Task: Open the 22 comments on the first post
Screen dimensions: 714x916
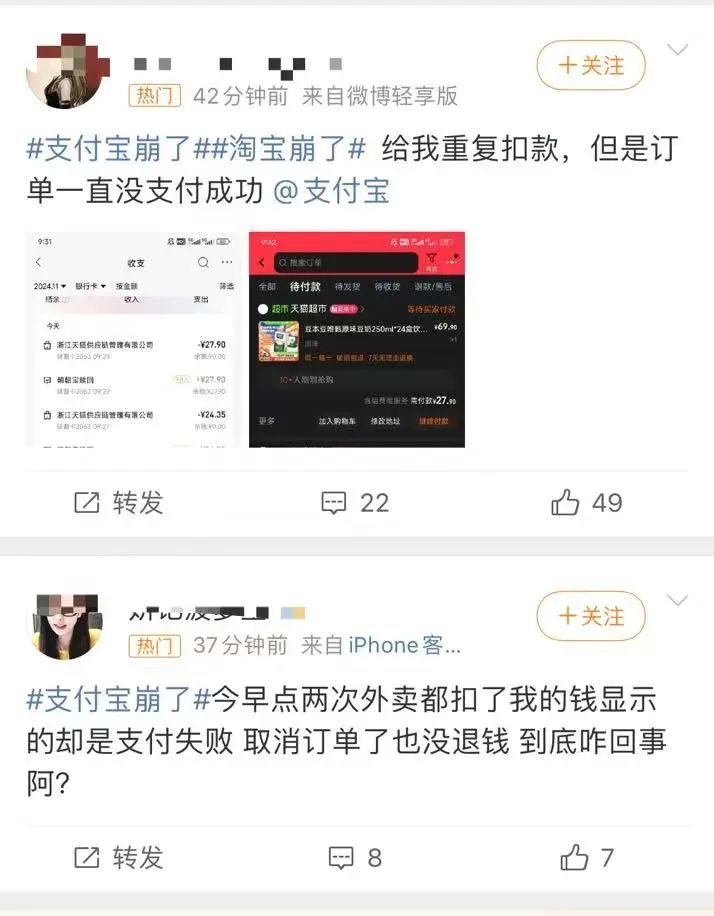Action: coord(354,502)
